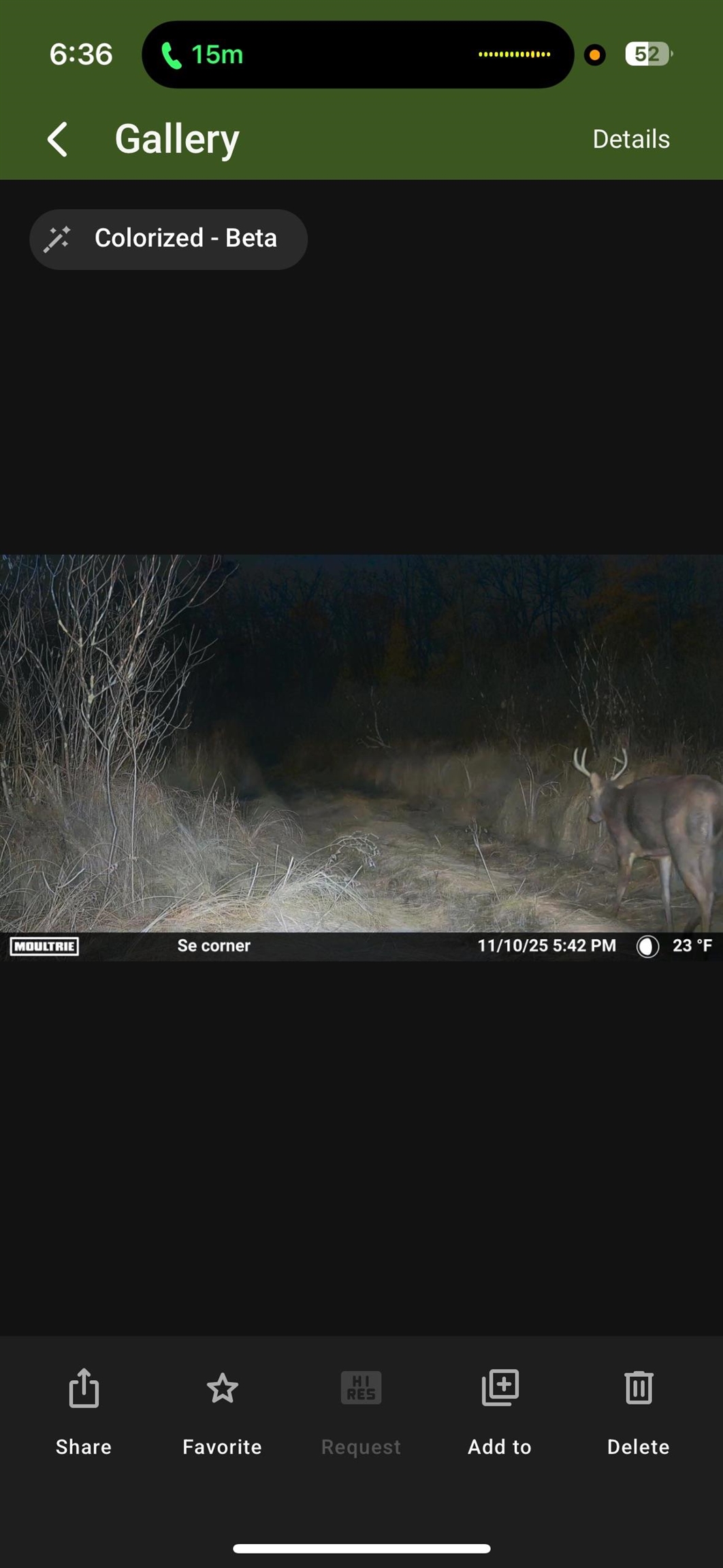Open the photo Details
Image resolution: width=723 pixels, height=1568 pixels.
coord(630,140)
